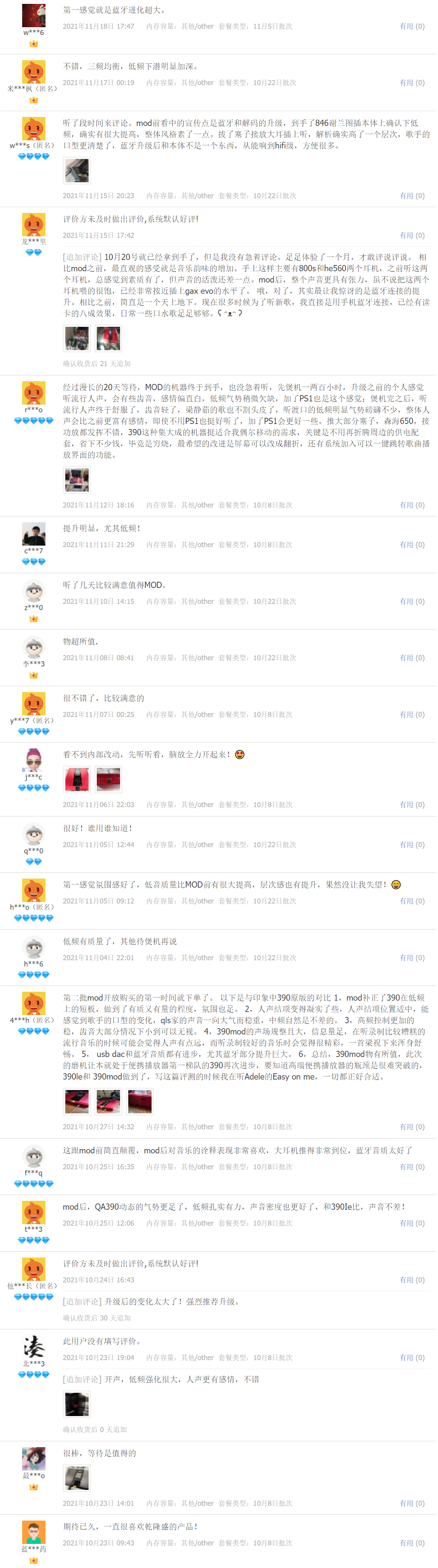This screenshot has height=1568, width=438.
Task: Tap 有用 on z***0's review
Action: pyautogui.click(x=412, y=602)
